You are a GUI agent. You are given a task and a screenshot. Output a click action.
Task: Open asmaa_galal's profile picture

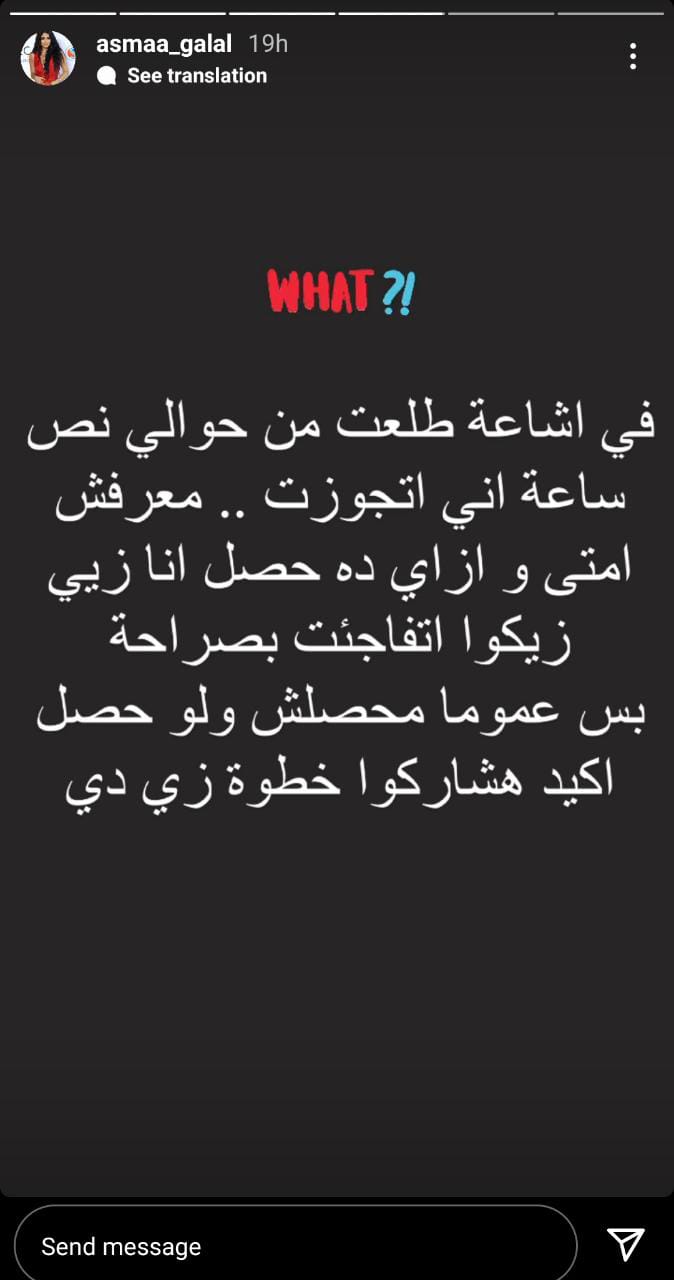(48, 58)
